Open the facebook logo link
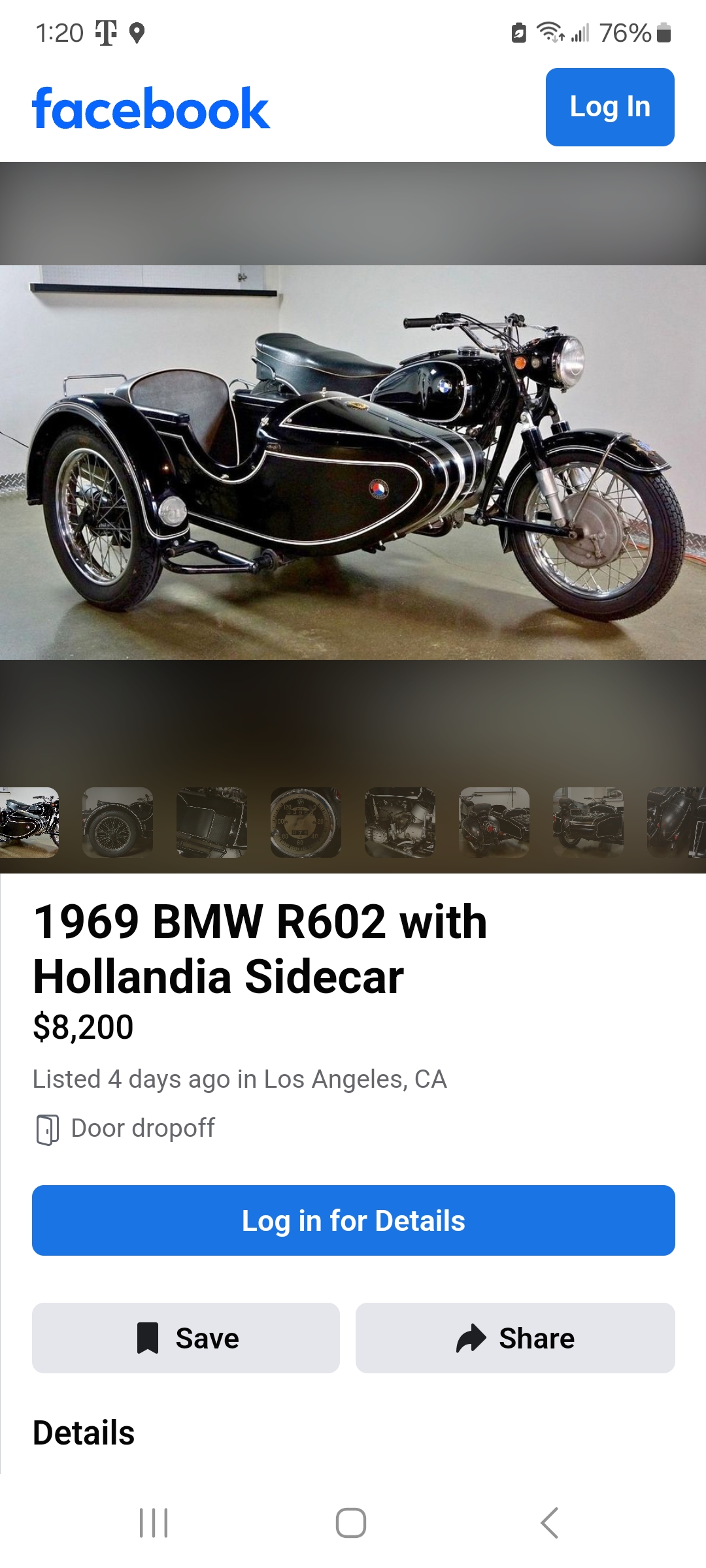Screen dimensions: 706x1568 tap(150, 108)
